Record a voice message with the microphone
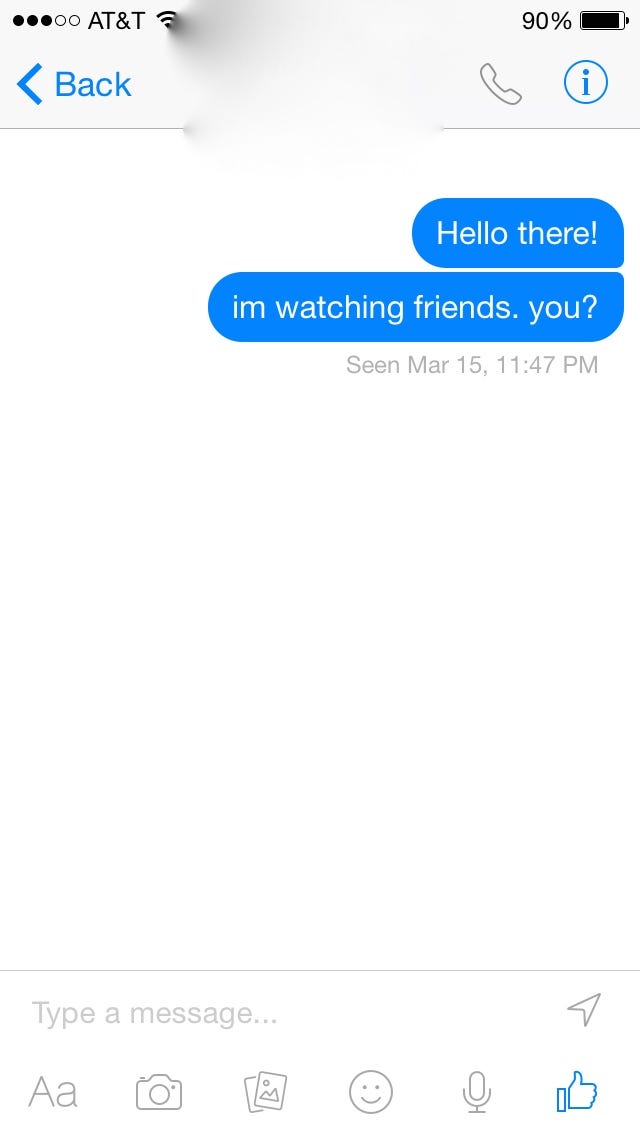 point(477,1092)
